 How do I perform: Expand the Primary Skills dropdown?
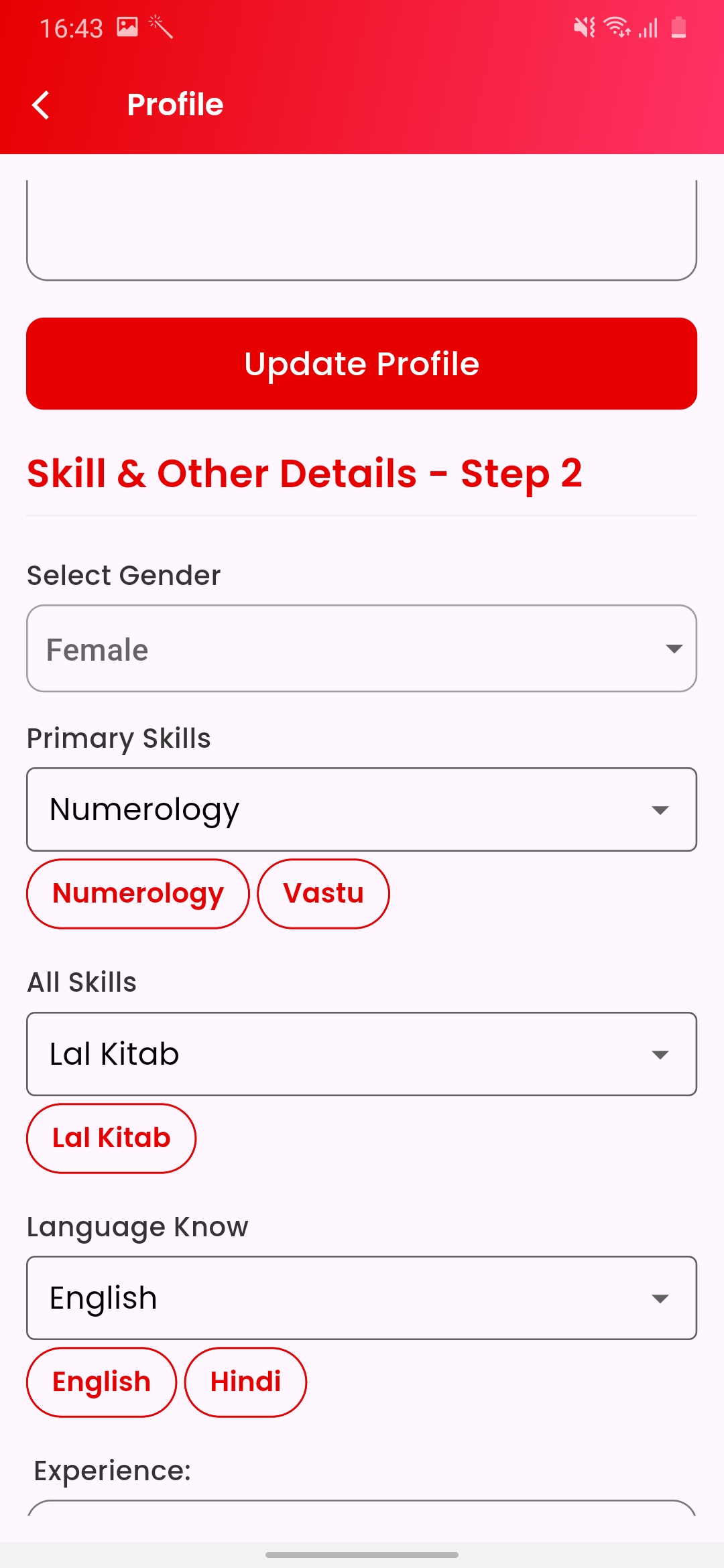[362, 809]
